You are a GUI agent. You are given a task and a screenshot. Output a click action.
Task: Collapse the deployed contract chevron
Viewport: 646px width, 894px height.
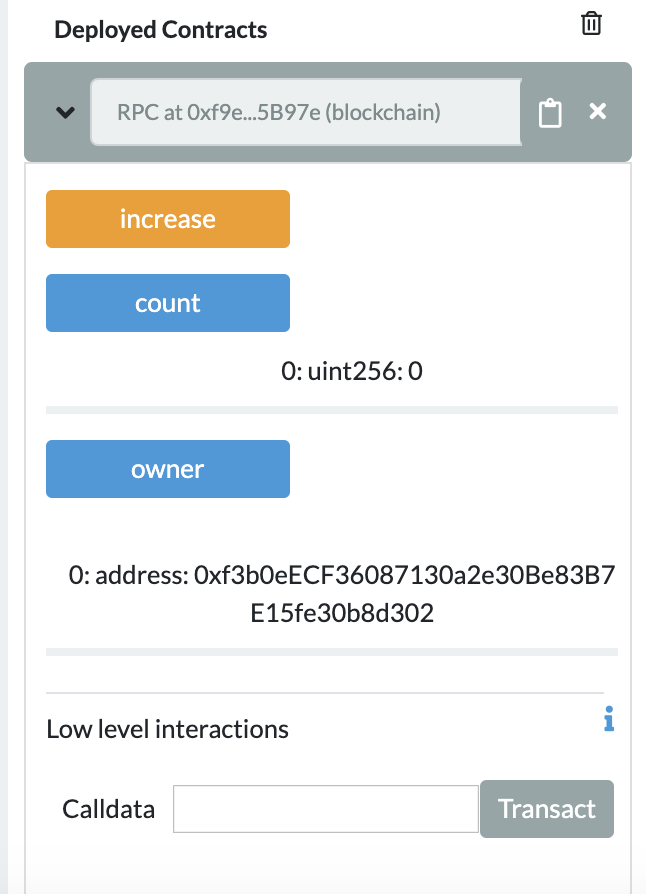65,112
